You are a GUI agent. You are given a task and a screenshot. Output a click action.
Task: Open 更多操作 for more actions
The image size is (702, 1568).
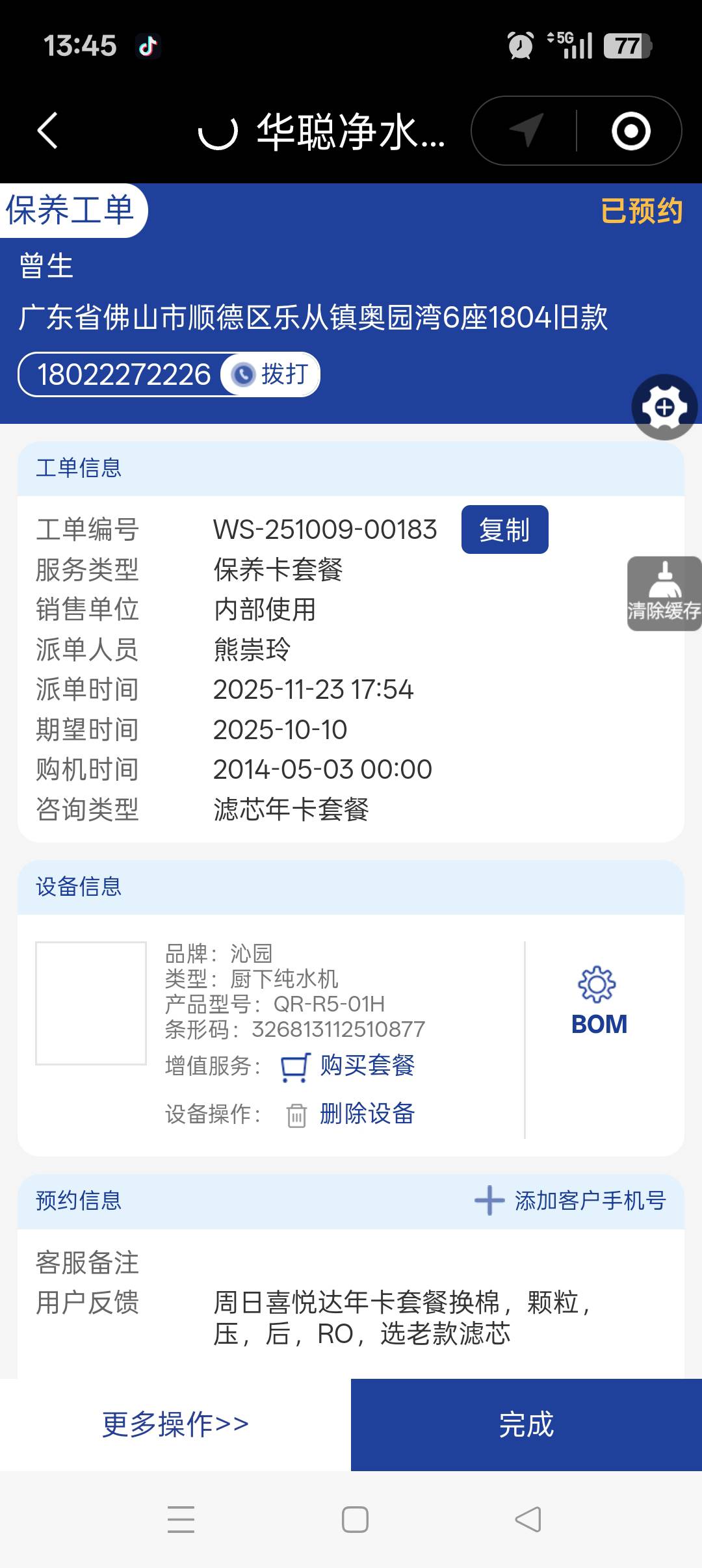pyautogui.click(x=175, y=1424)
